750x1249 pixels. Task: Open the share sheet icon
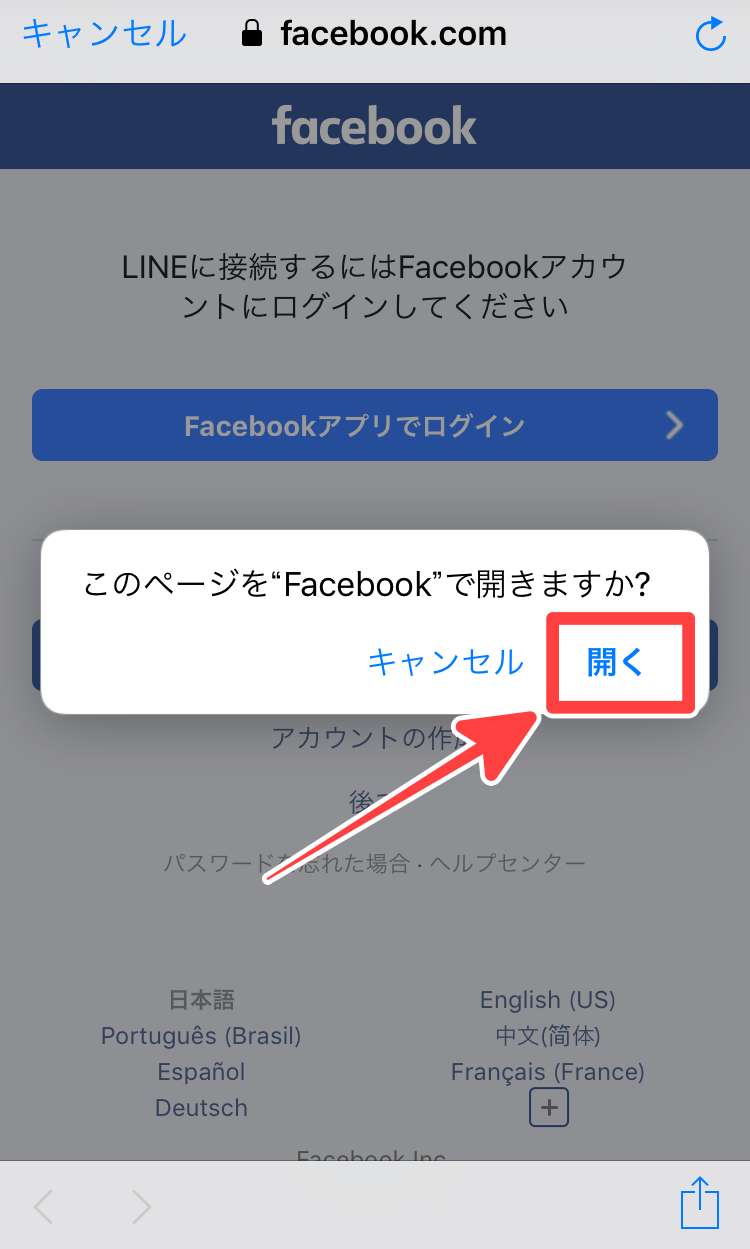coord(700,1205)
